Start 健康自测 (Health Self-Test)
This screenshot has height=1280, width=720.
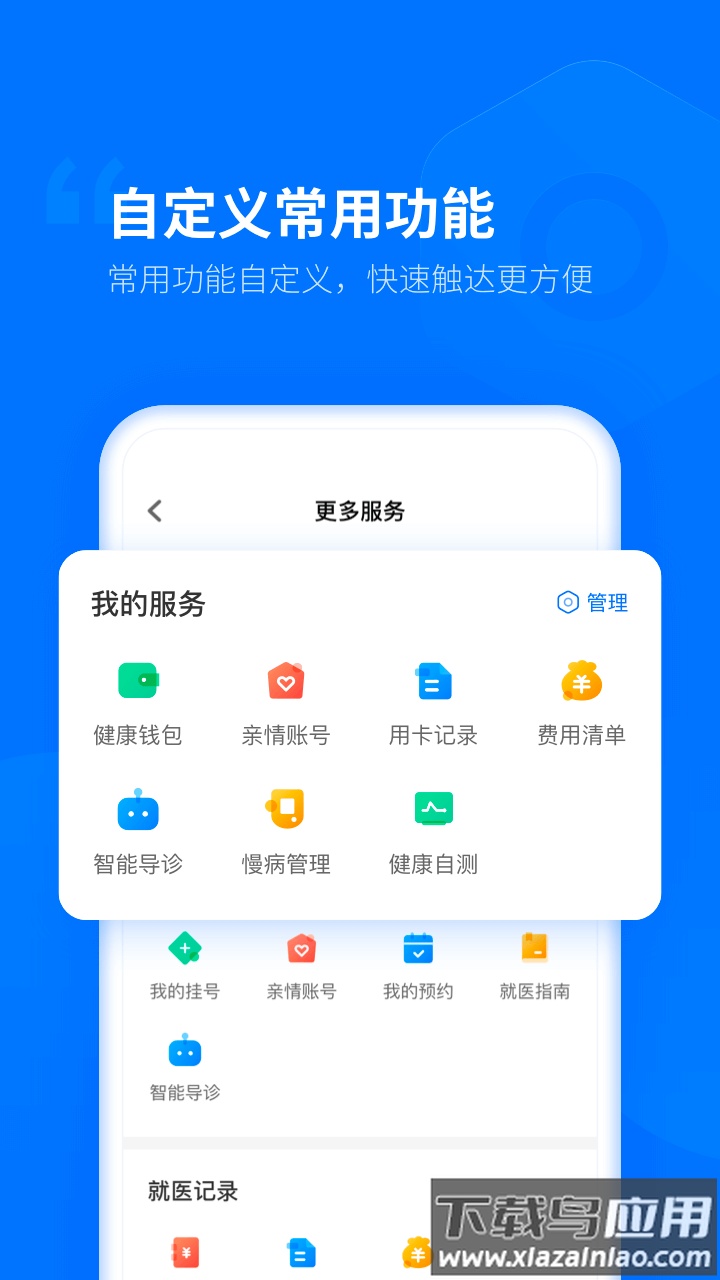point(433,808)
